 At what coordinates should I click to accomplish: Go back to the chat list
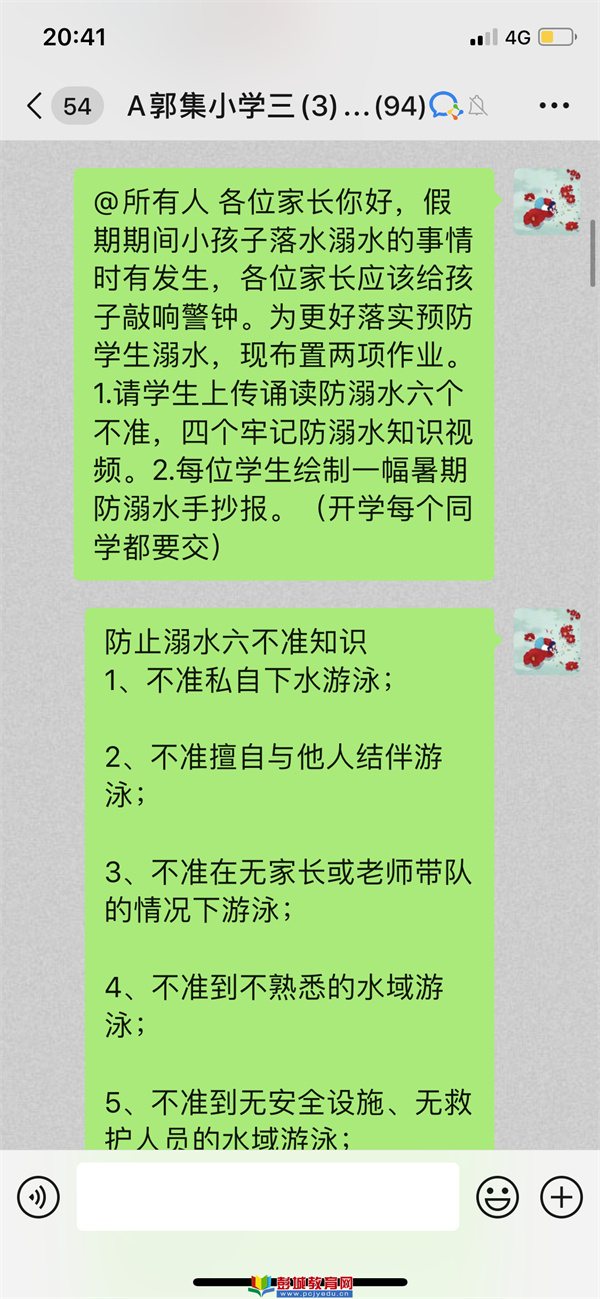point(36,106)
